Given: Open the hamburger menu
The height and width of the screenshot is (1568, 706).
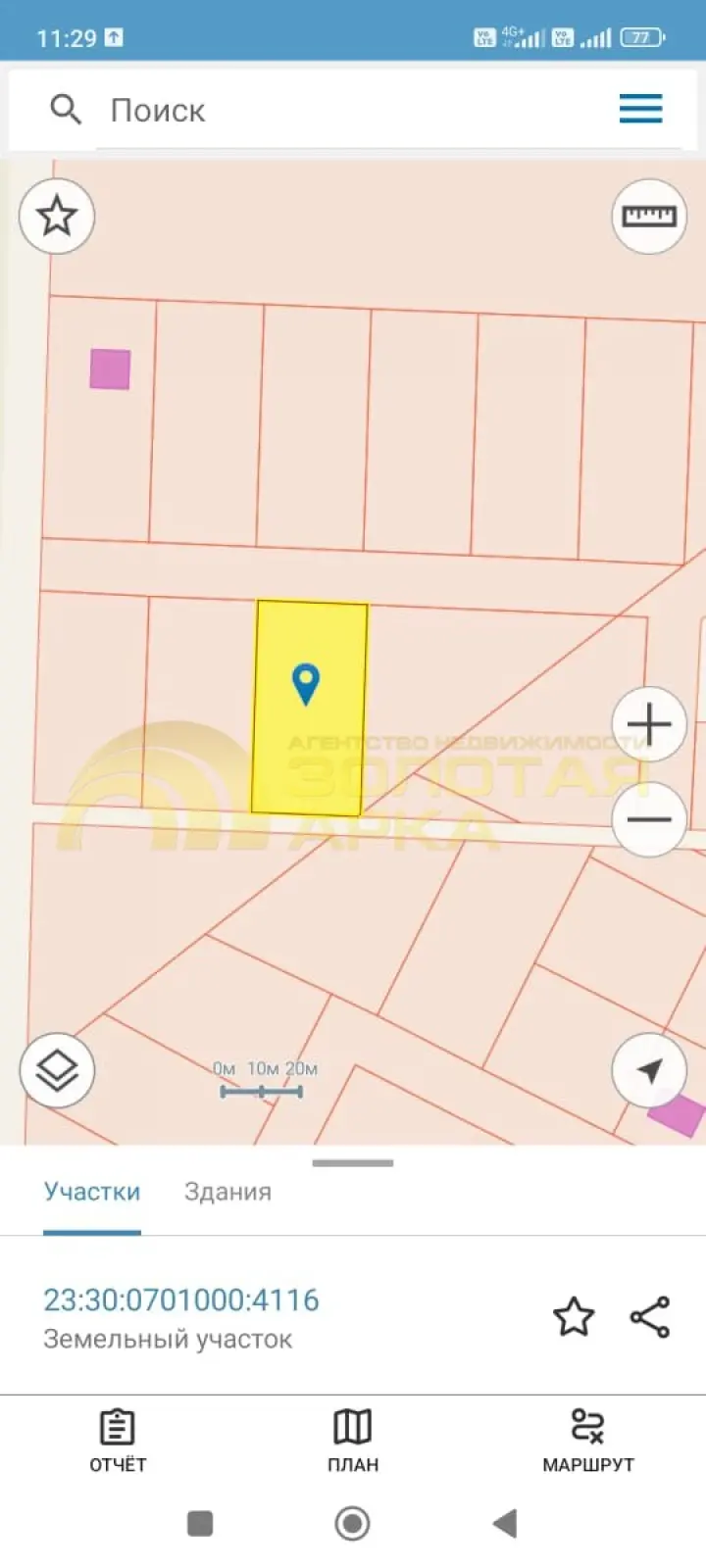Looking at the screenshot, I should pos(640,109).
